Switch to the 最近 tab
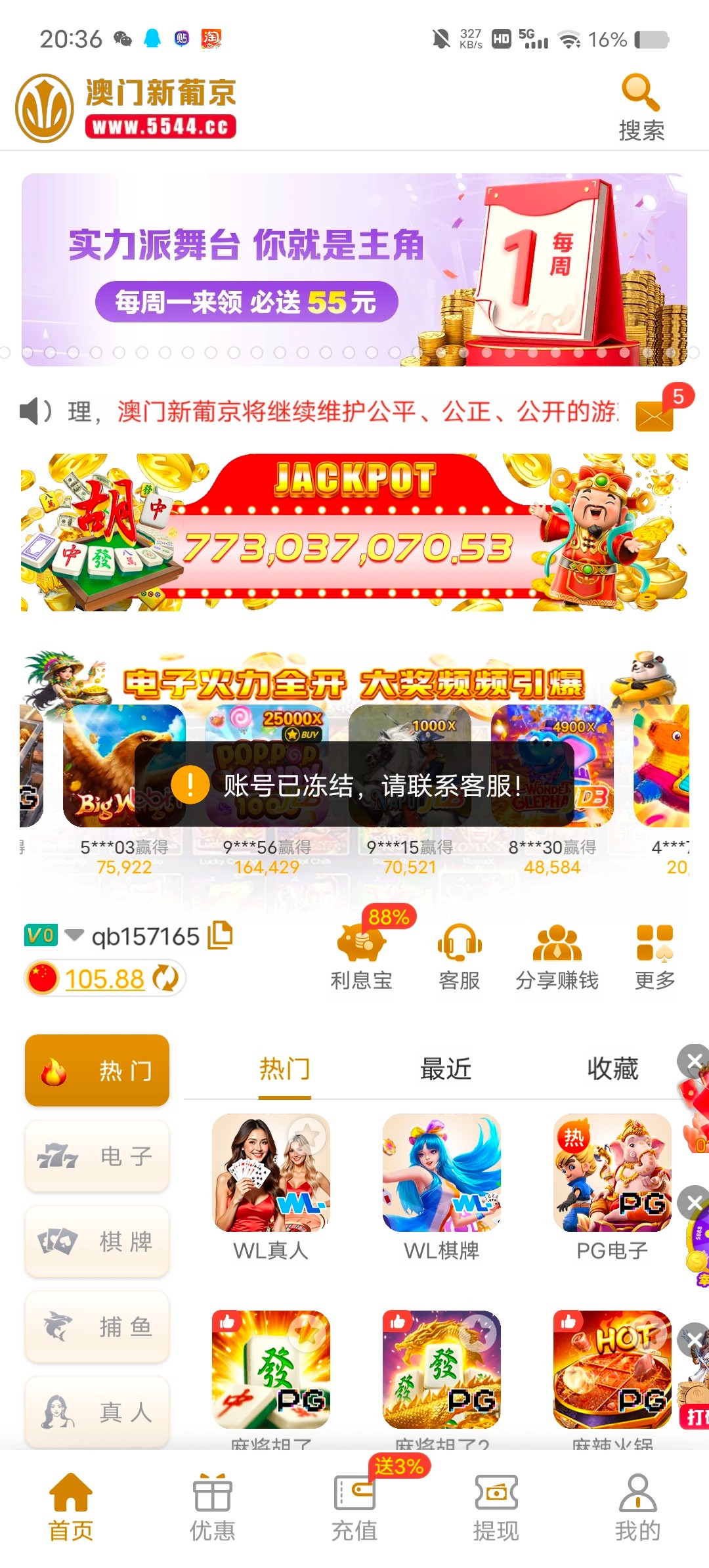 pos(446,1069)
